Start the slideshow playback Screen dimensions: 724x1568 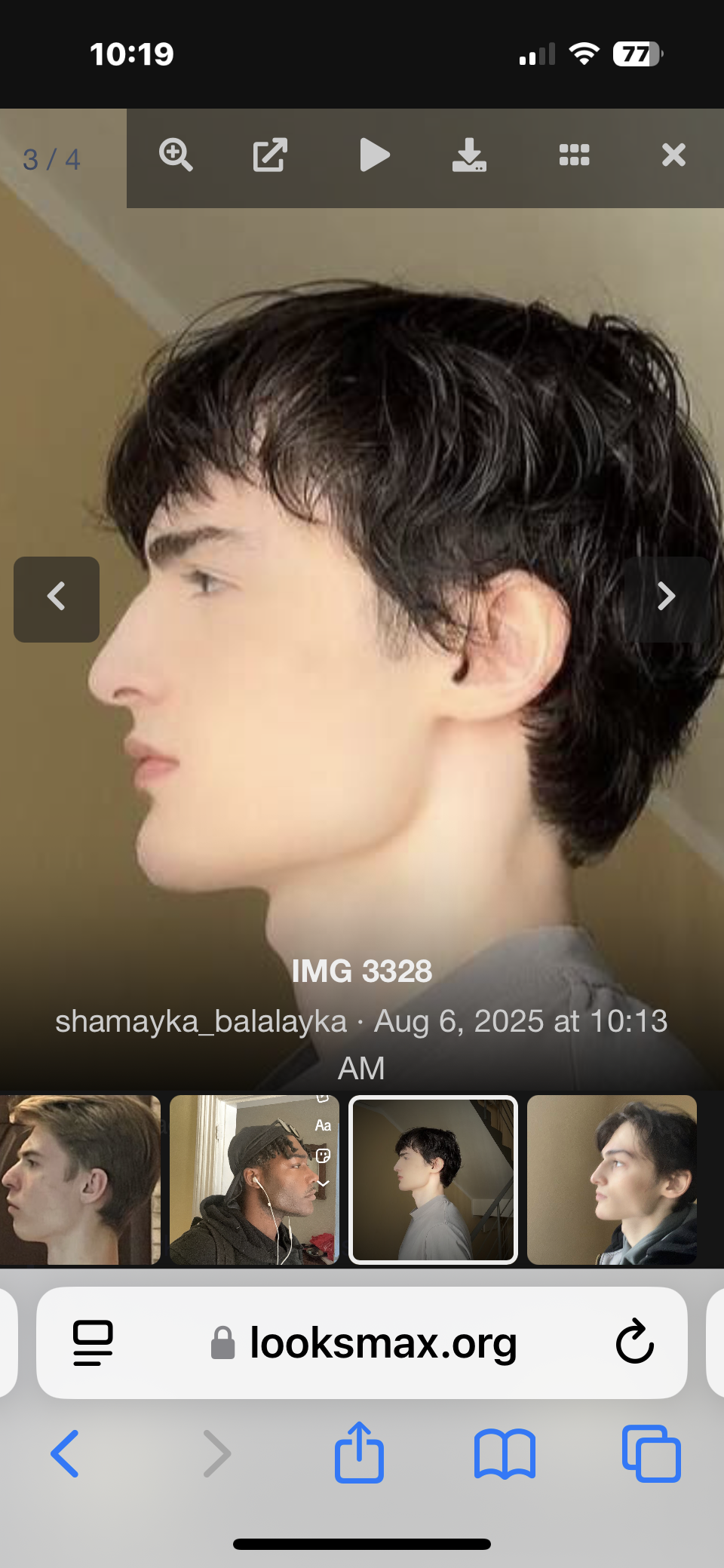tap(374, 155)
